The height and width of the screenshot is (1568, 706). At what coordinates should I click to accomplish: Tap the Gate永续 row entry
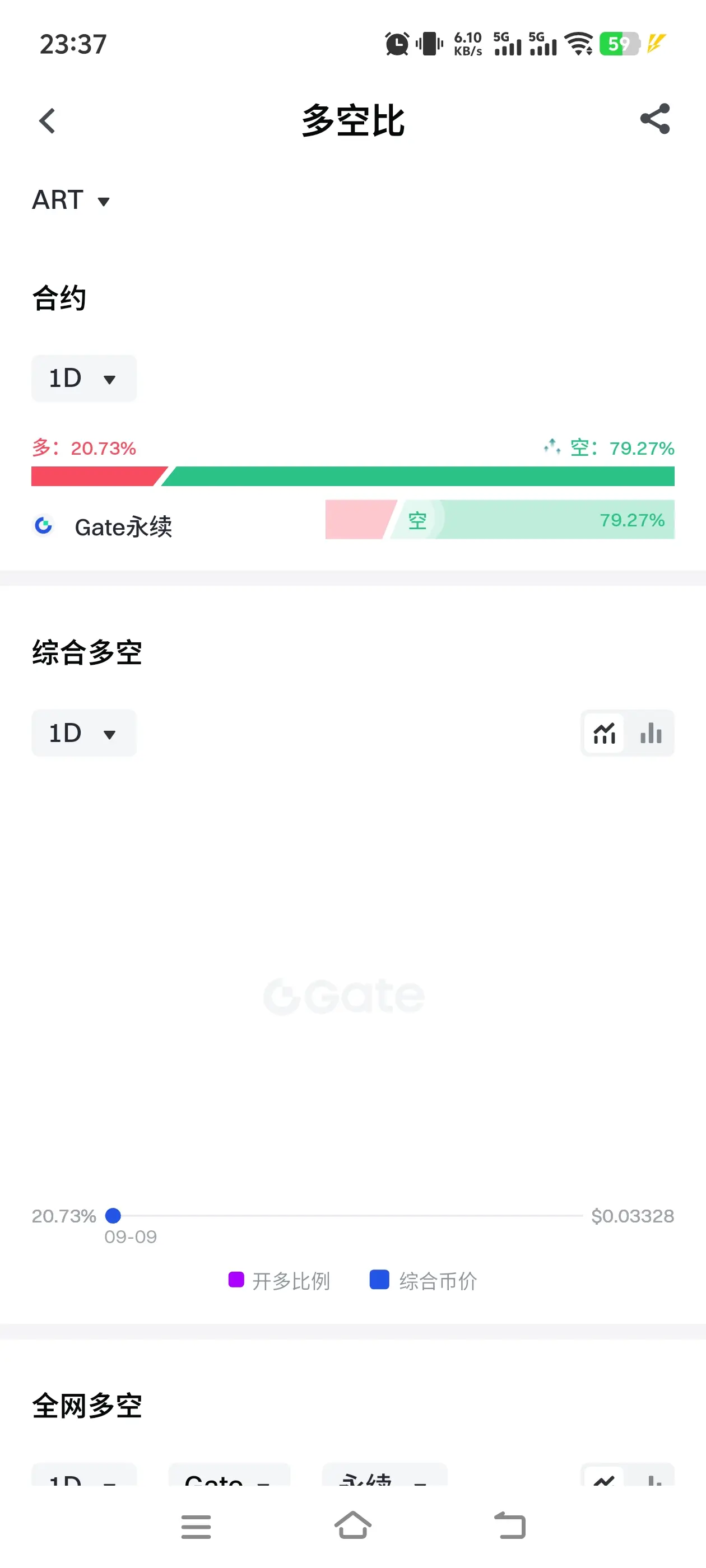(124, 526)
